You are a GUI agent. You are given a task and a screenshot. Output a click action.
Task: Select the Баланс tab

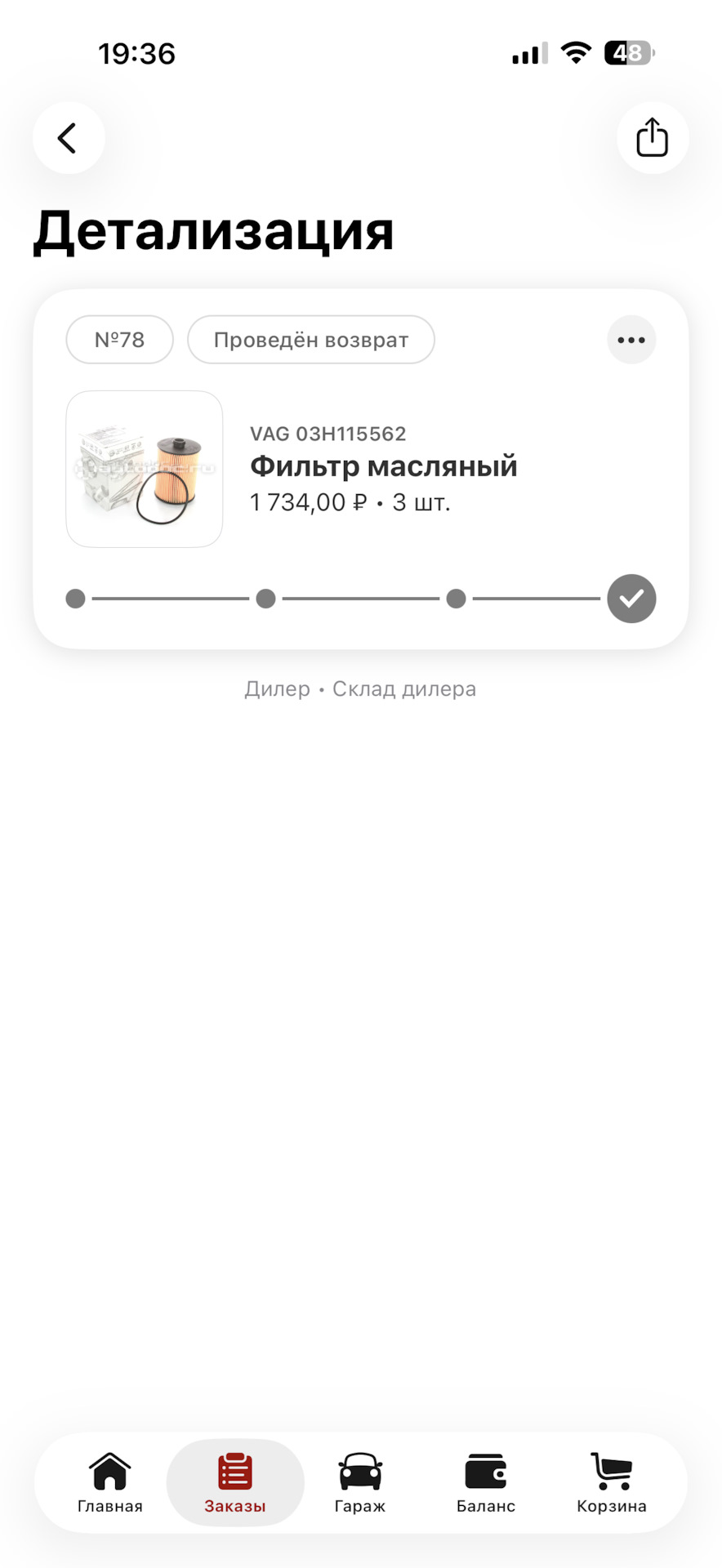486,1482
